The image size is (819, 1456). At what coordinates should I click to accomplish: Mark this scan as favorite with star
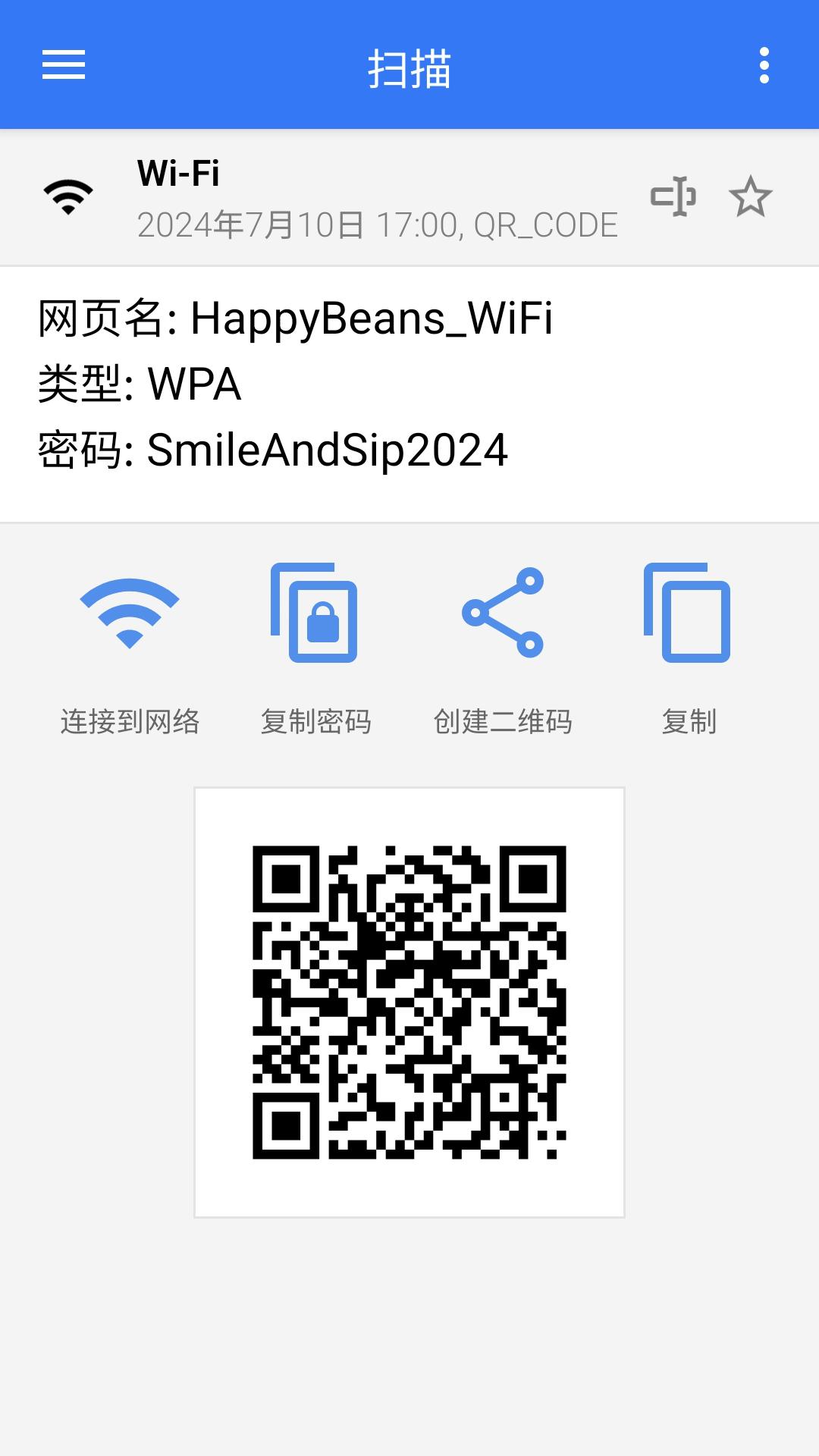coord(750,196)
